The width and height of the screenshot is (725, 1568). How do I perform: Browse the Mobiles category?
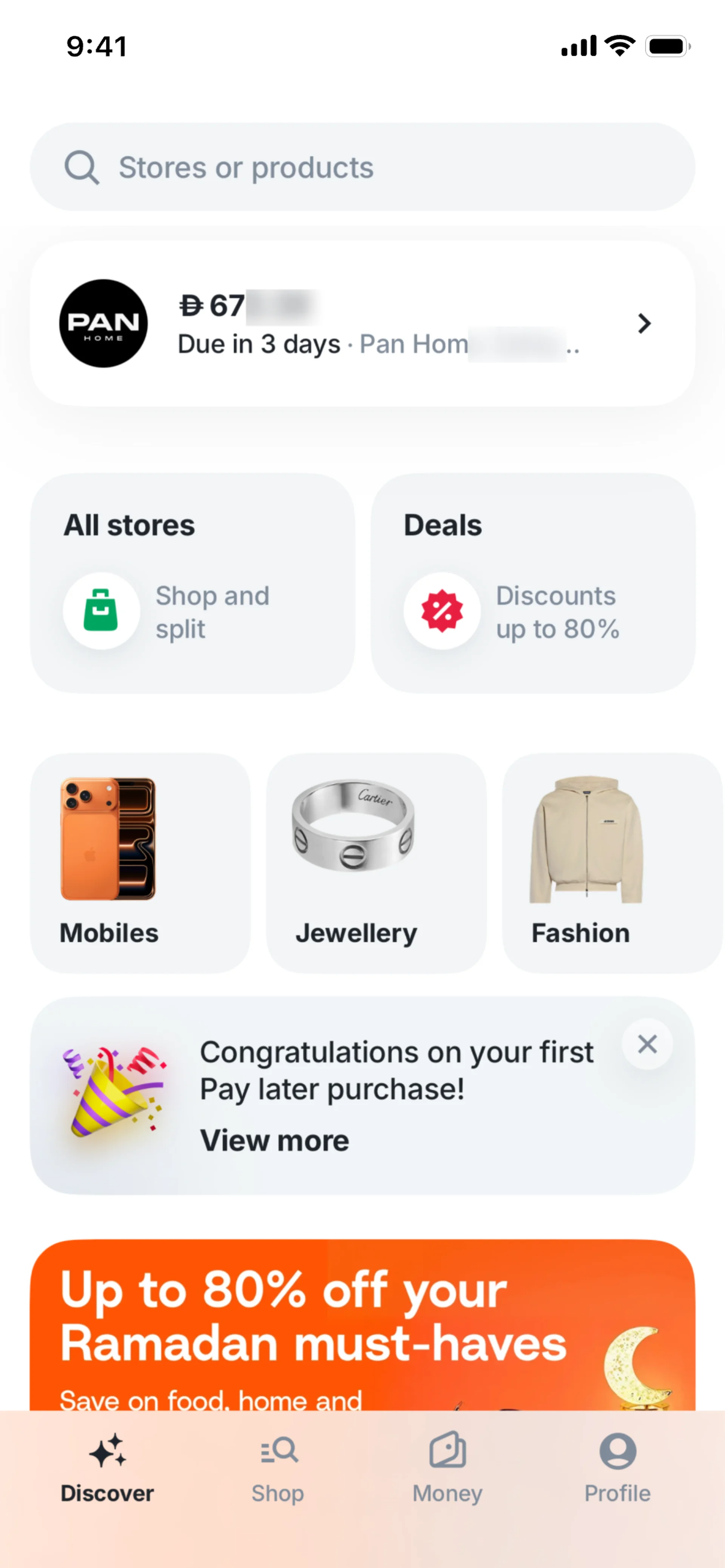(x=140, y=863)
